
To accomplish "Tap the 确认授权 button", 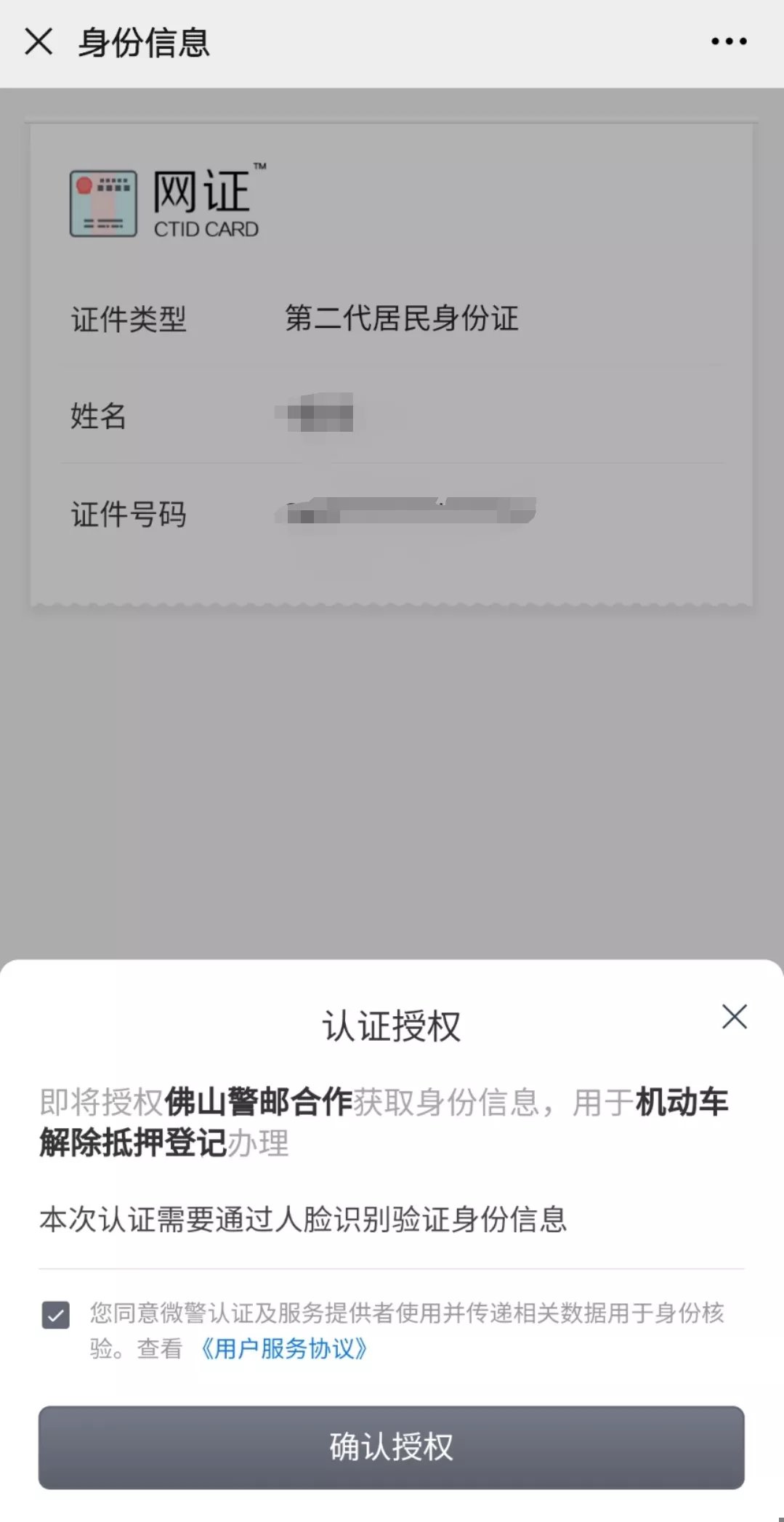I will [391, 1447].
